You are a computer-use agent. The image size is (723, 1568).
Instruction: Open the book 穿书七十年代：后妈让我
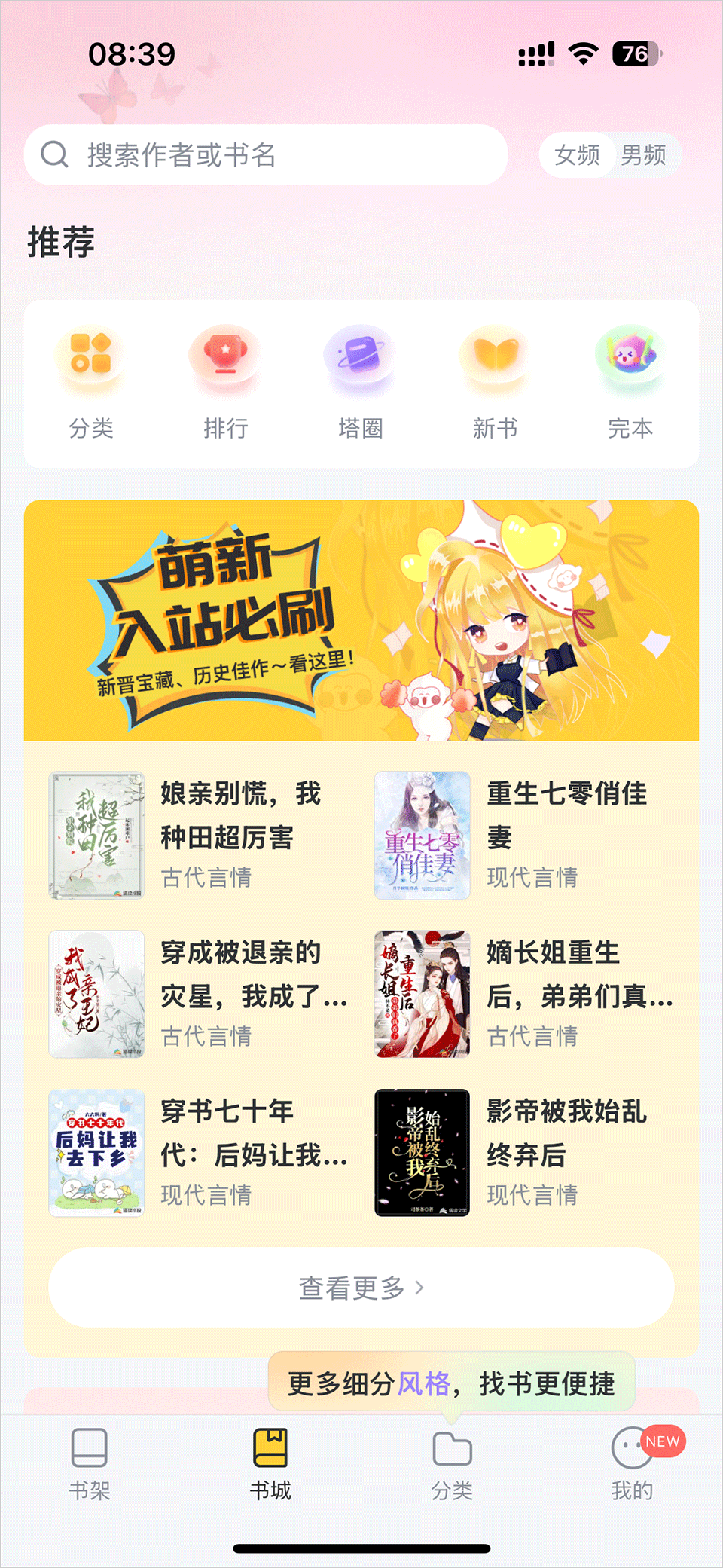point(198,1153)
